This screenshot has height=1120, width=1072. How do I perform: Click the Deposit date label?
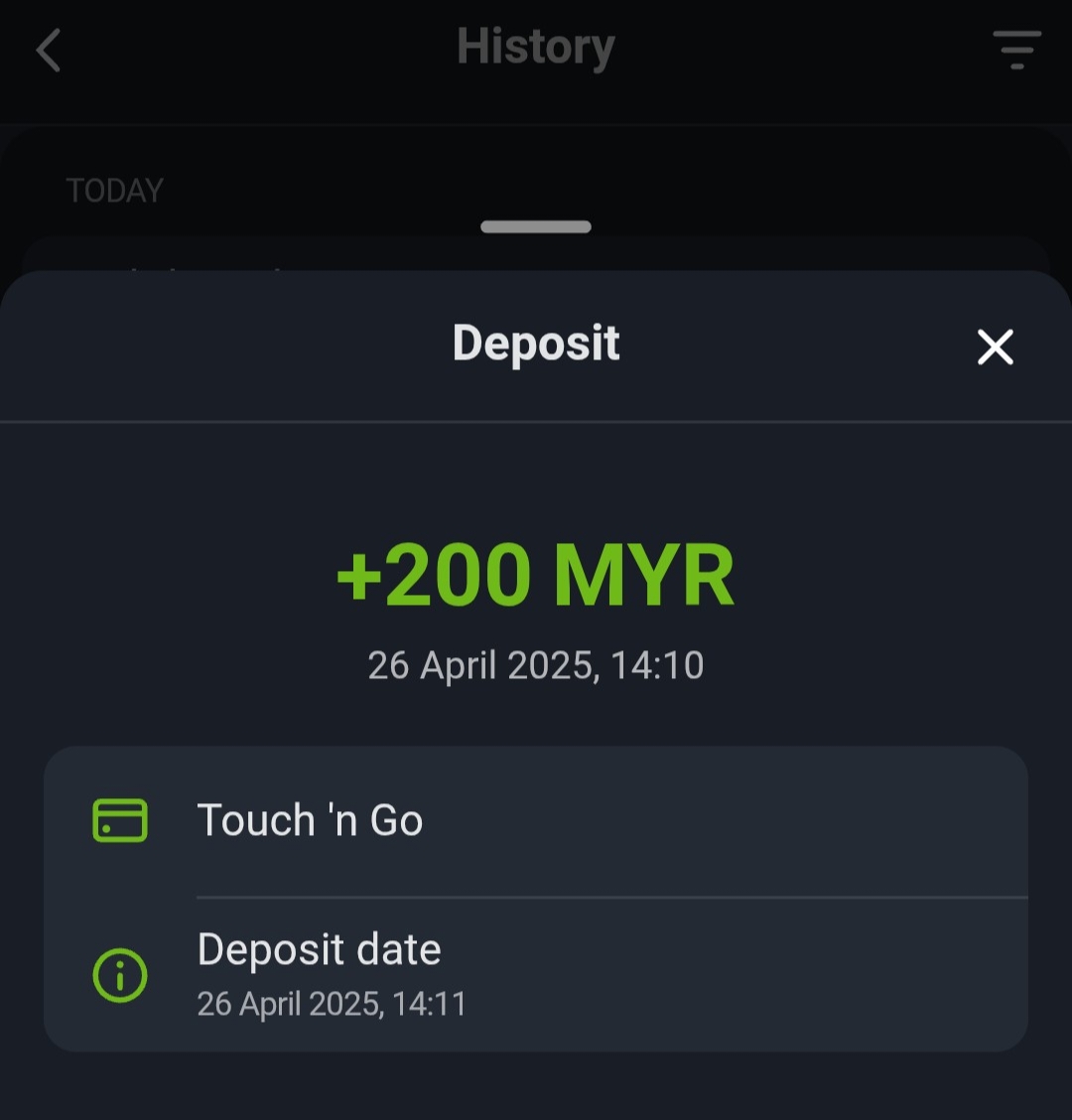coord(320,949)
